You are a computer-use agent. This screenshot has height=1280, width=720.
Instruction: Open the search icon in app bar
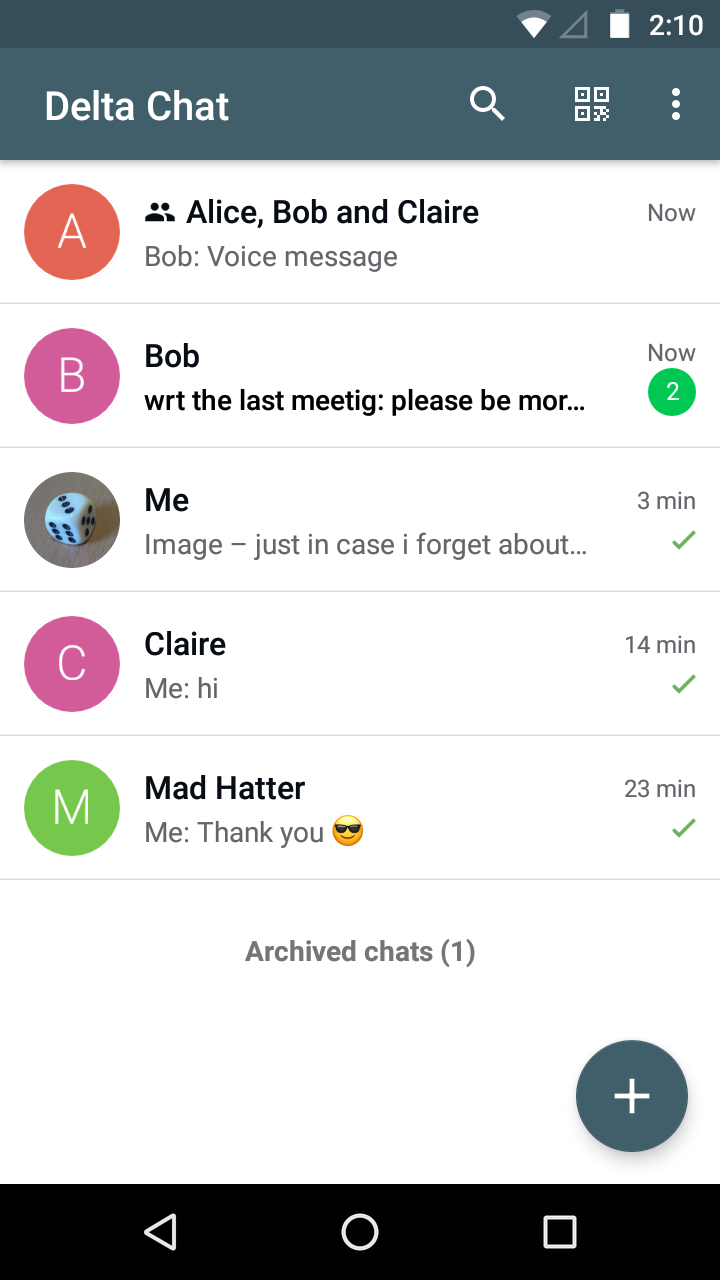click(487, 104)
